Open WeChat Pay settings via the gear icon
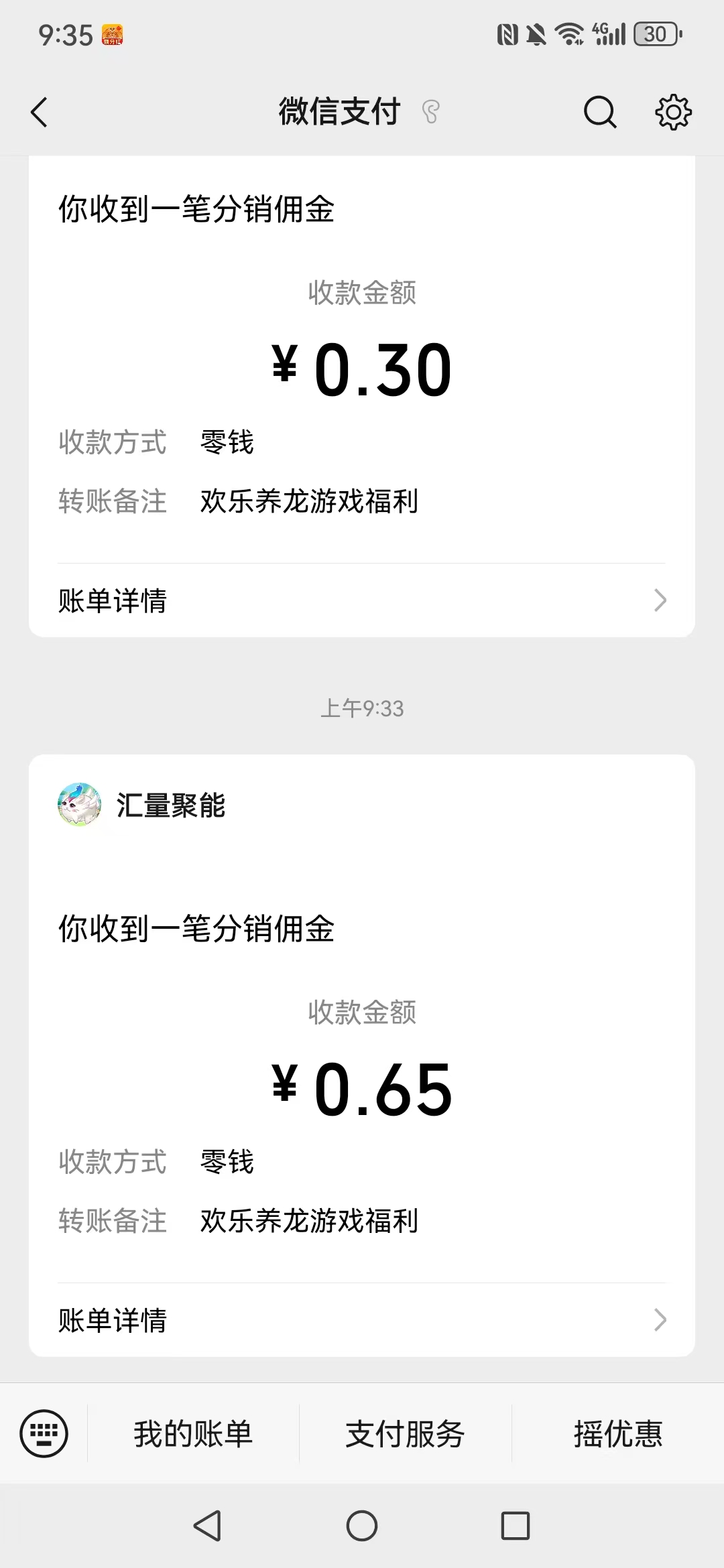Image resolution: width=724 pixels, height=1568 pixels. [672, 111]
